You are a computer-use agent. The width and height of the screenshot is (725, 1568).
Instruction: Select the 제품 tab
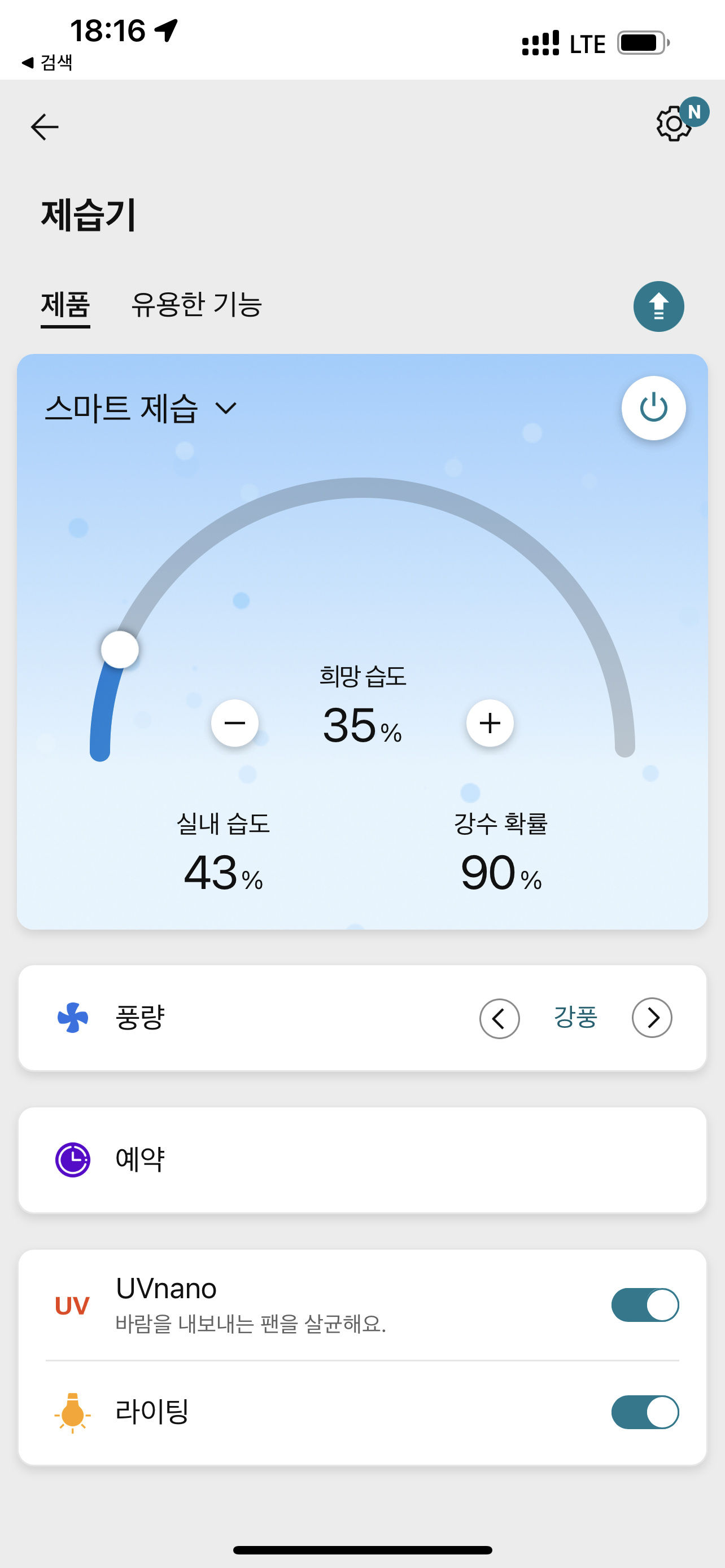65,304
